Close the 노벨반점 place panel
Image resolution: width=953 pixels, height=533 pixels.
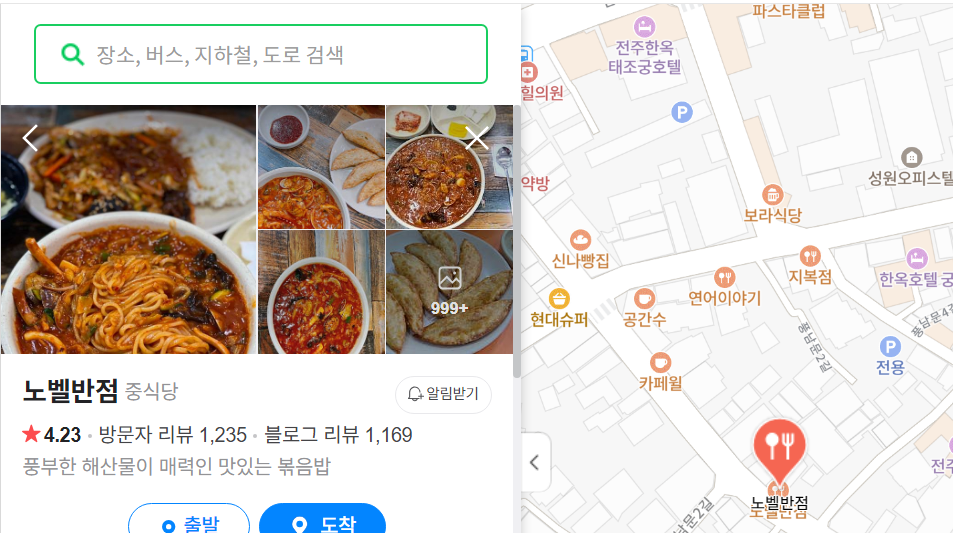[x=477, y=138]
